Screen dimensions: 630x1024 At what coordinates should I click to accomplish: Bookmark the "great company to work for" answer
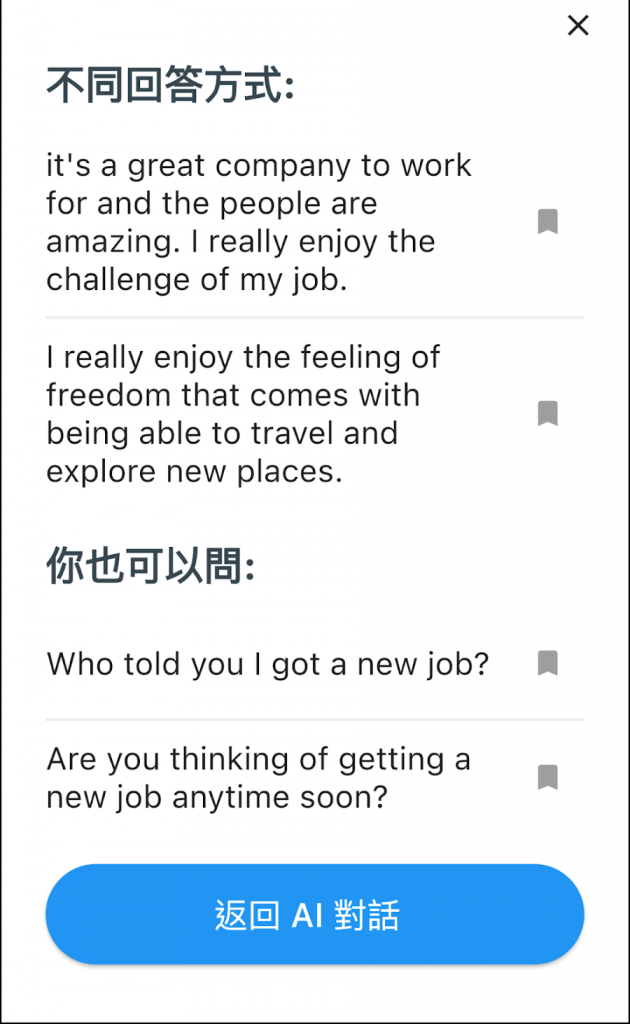coord(547,222)
